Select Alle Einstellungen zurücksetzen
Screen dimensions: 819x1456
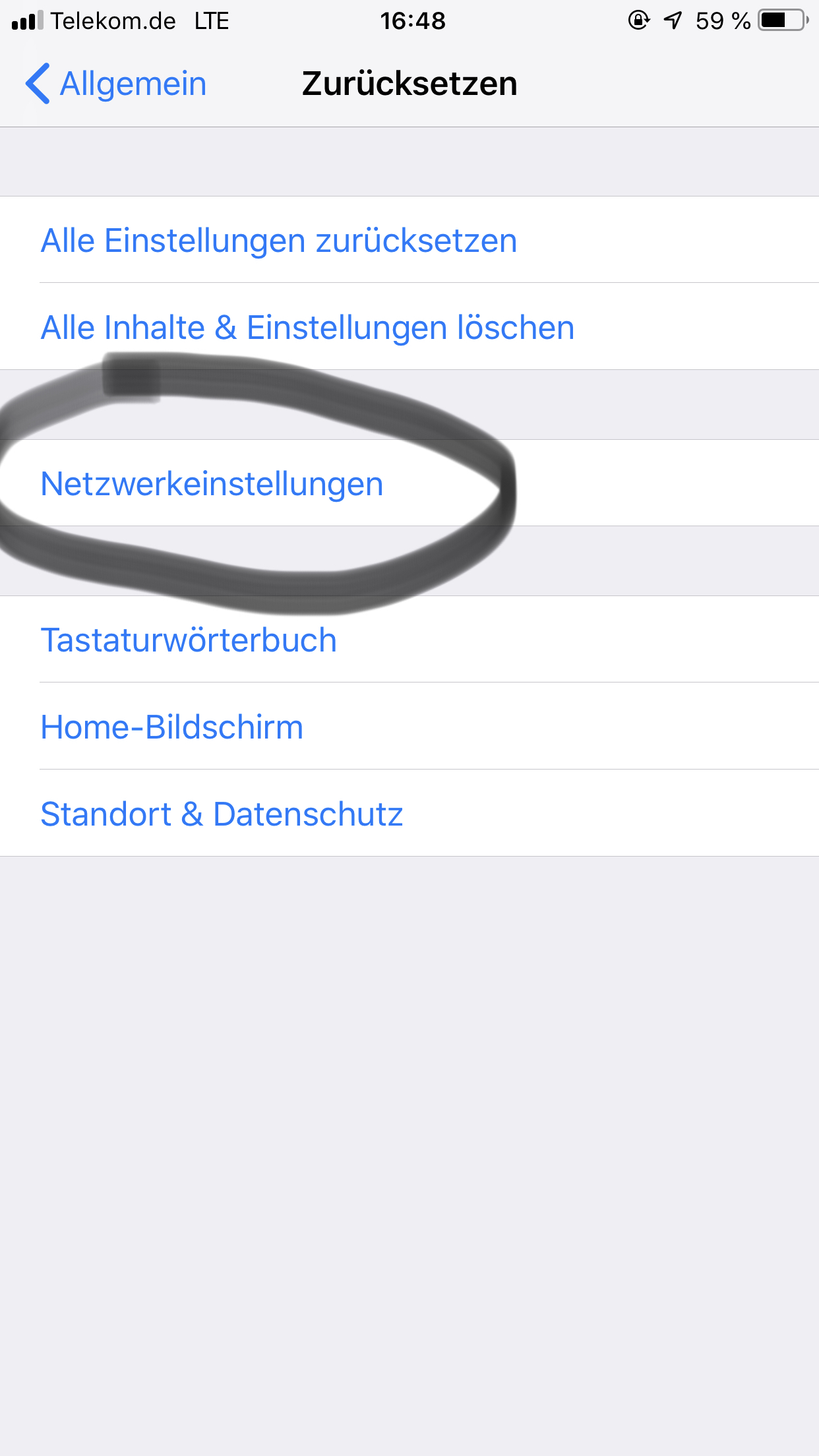[x=278, y=240]
